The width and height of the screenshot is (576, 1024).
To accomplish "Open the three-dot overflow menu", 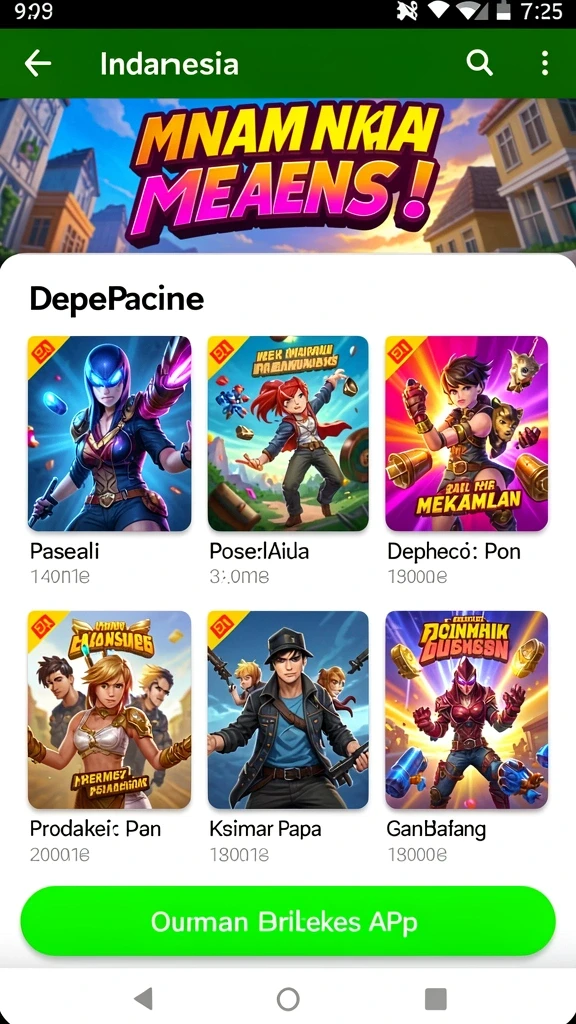I will click(x=545, y=63).
